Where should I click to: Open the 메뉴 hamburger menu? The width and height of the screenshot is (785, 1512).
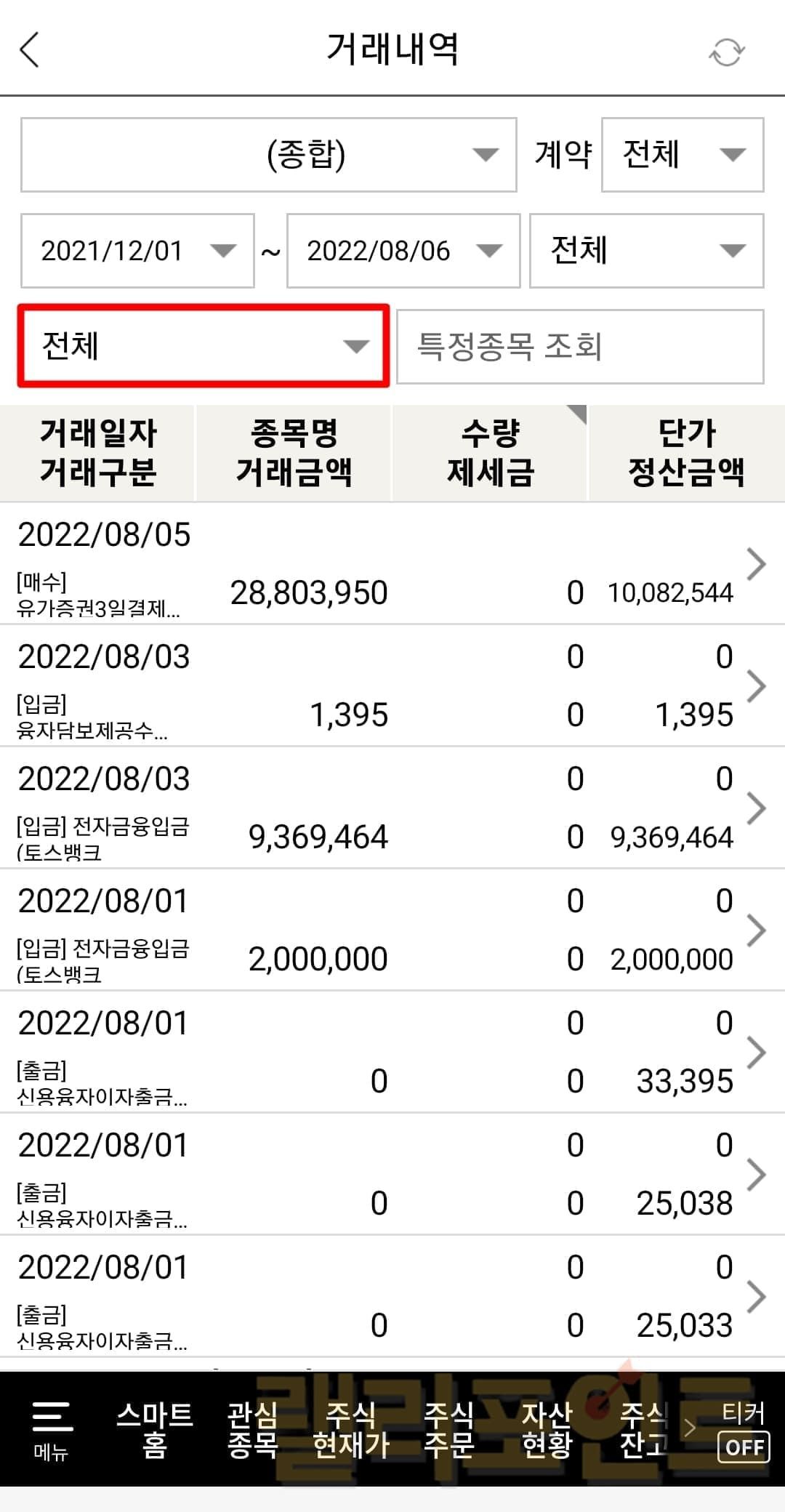click(x=52, y=1429)
